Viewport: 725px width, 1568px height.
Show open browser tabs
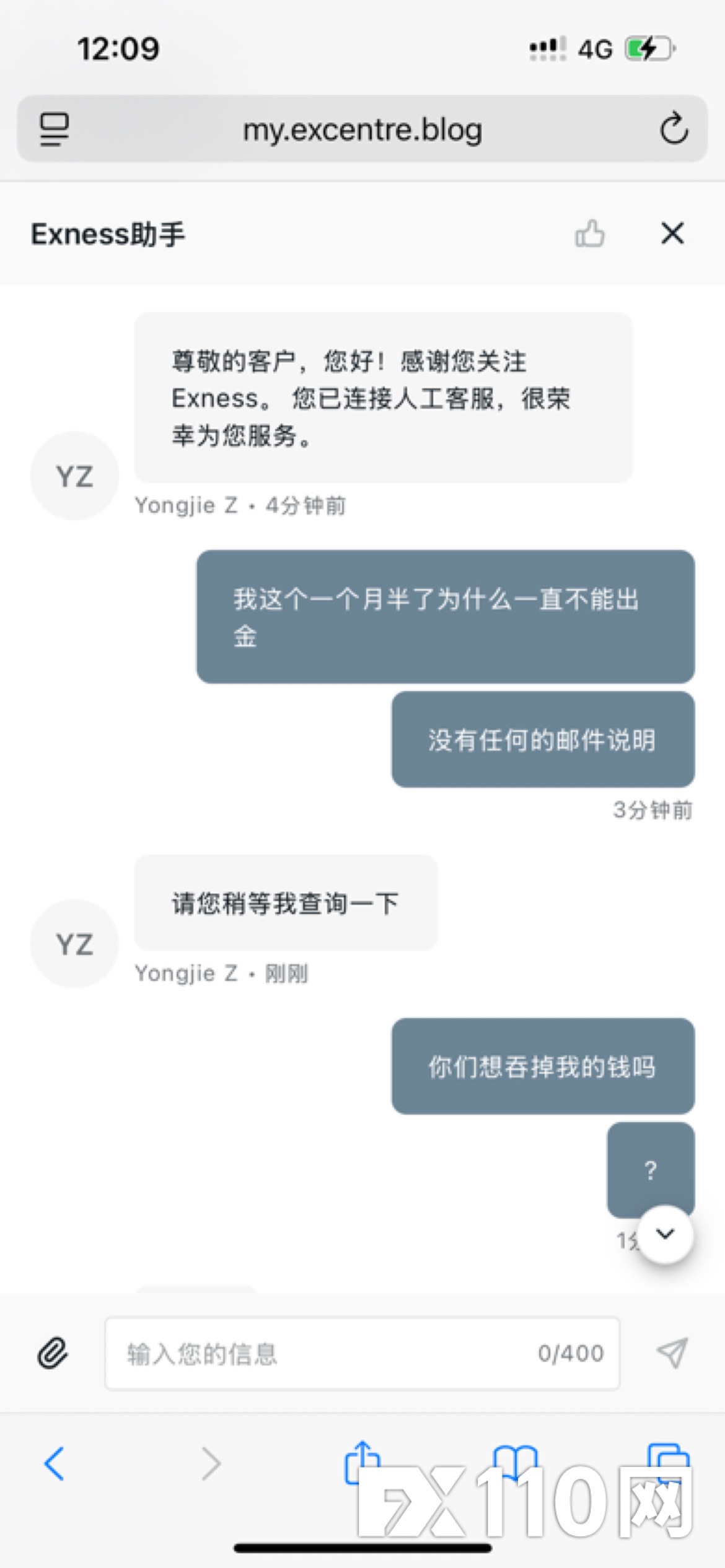click(x=668, y=1461)
